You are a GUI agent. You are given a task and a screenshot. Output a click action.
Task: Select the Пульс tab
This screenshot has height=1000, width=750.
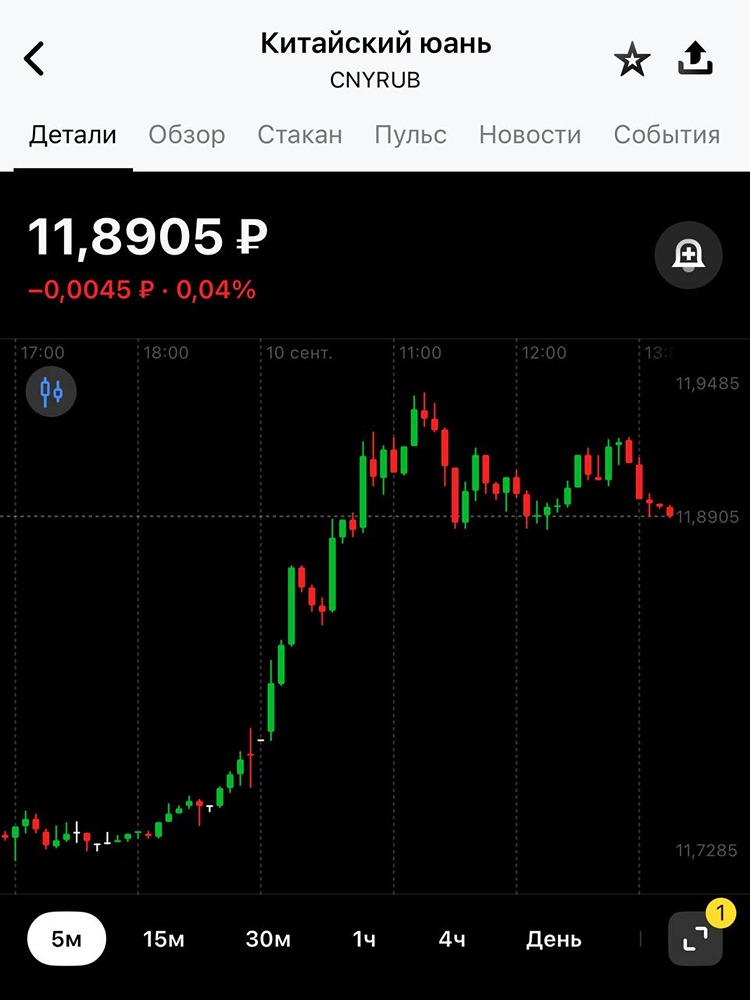click(410, 135)
